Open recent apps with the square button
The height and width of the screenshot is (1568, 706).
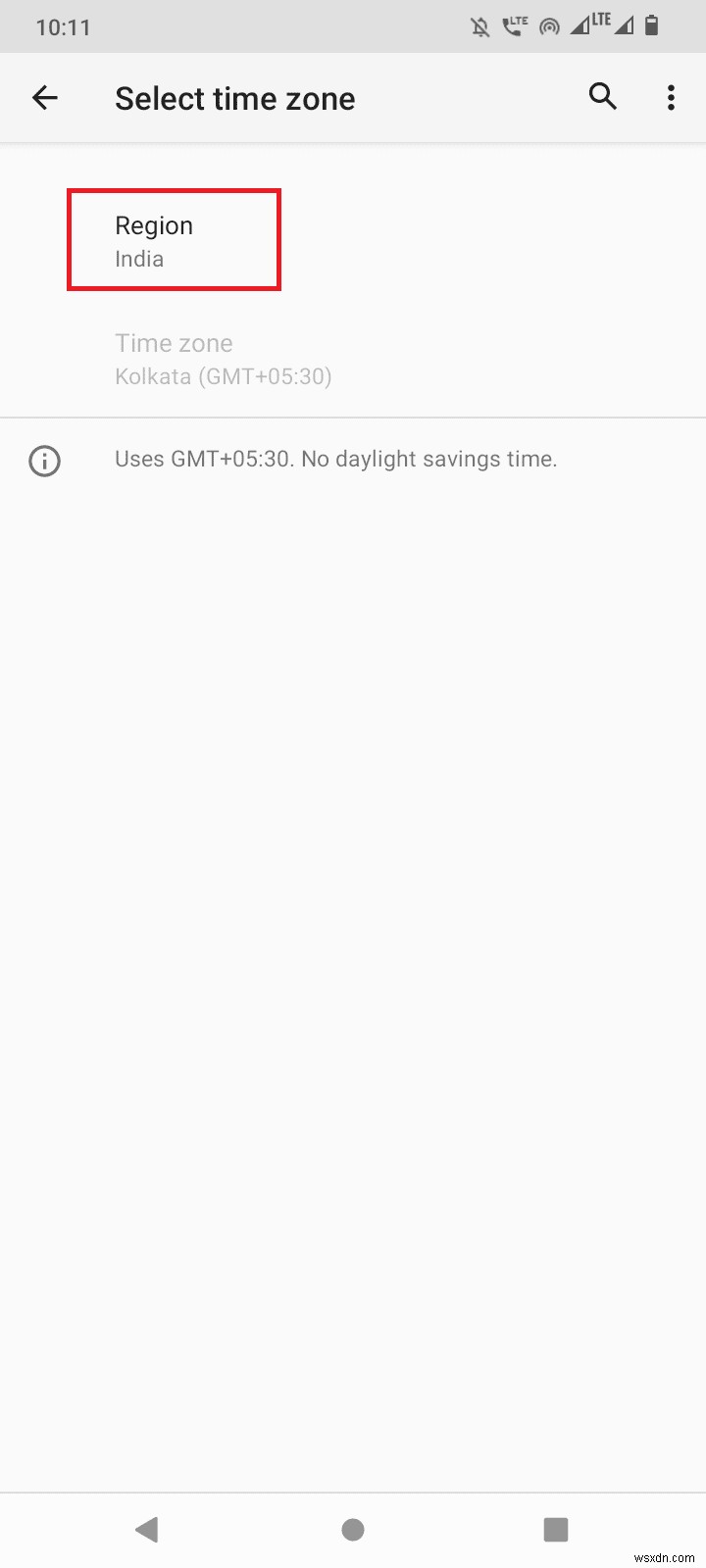tap(556, 1529)
